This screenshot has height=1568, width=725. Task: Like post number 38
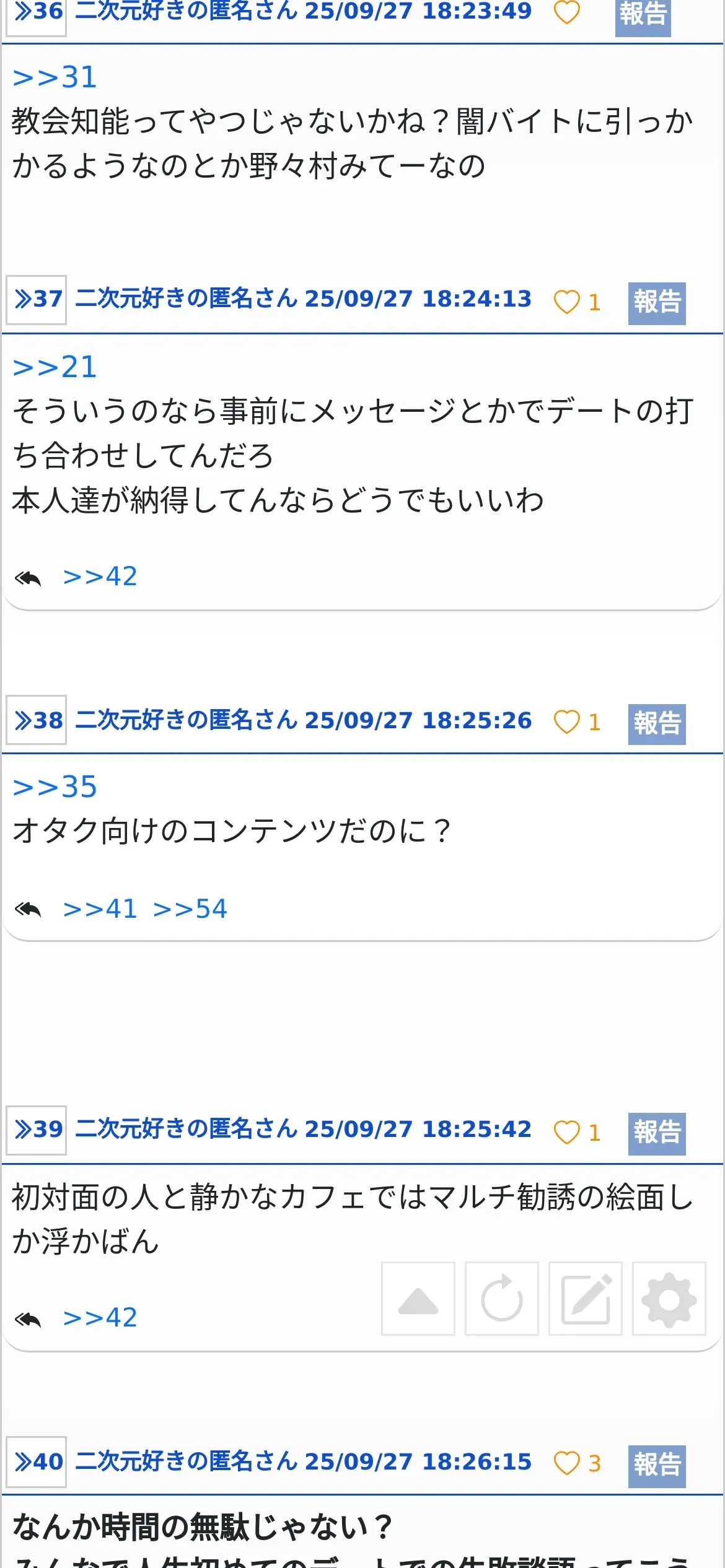coord(566,722)
